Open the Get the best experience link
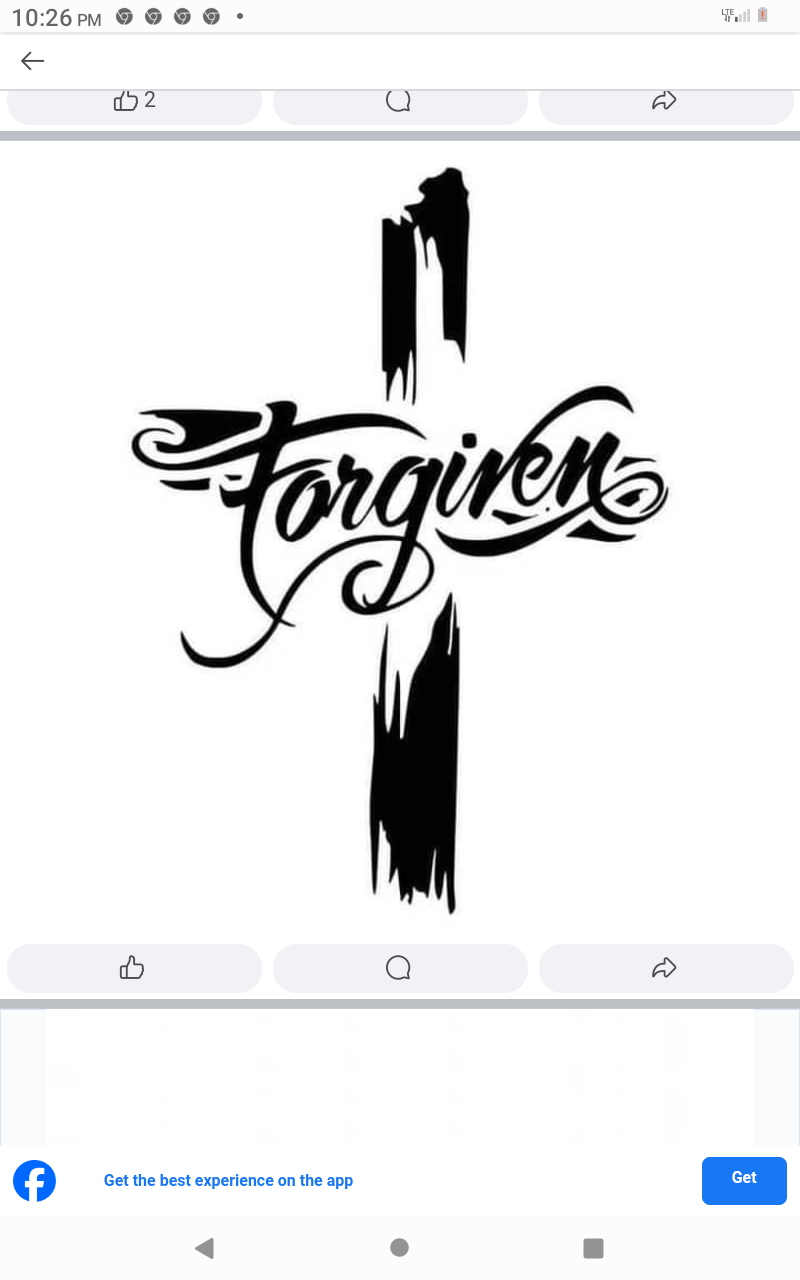The height and width of the screenshot is (1280, 800). pos(228,1181)
